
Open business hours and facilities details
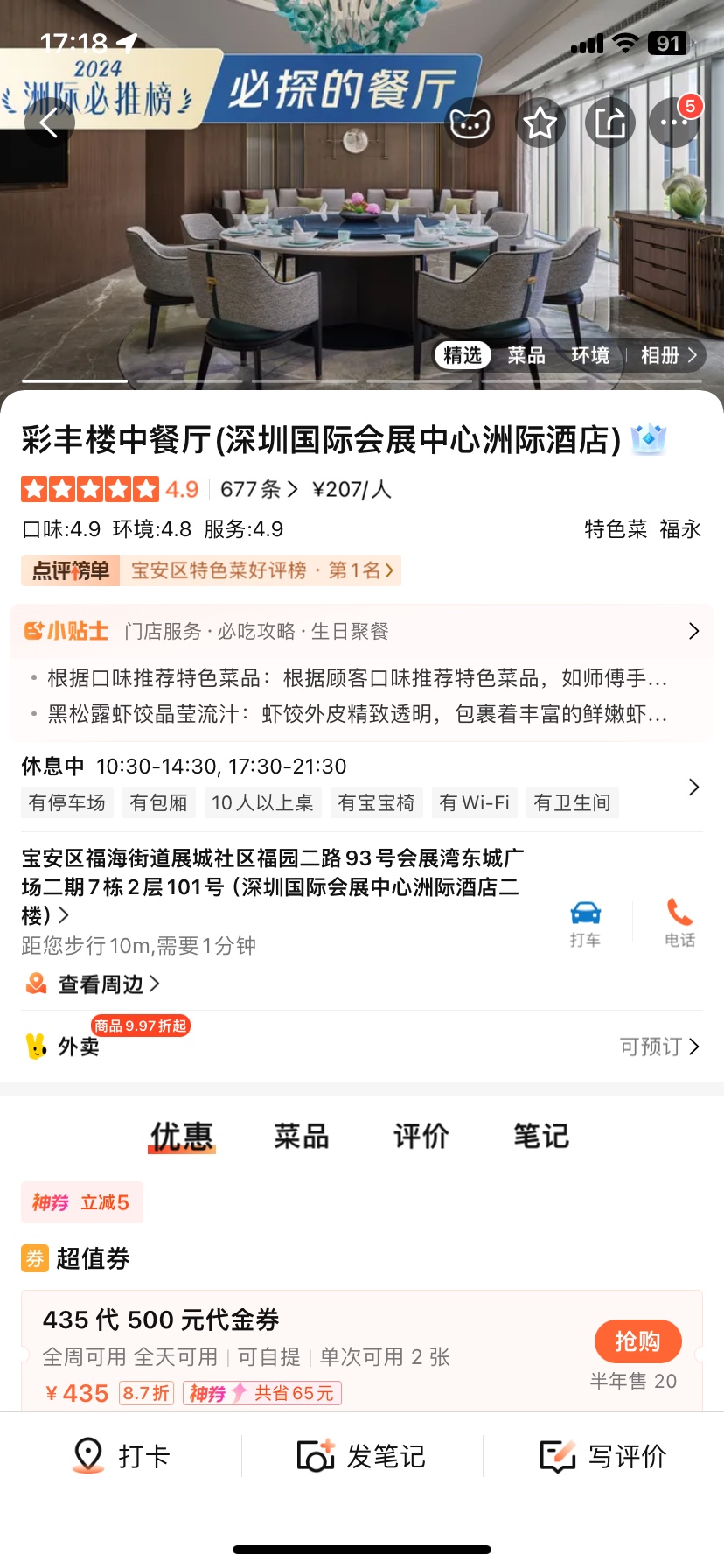click(362, 785)
